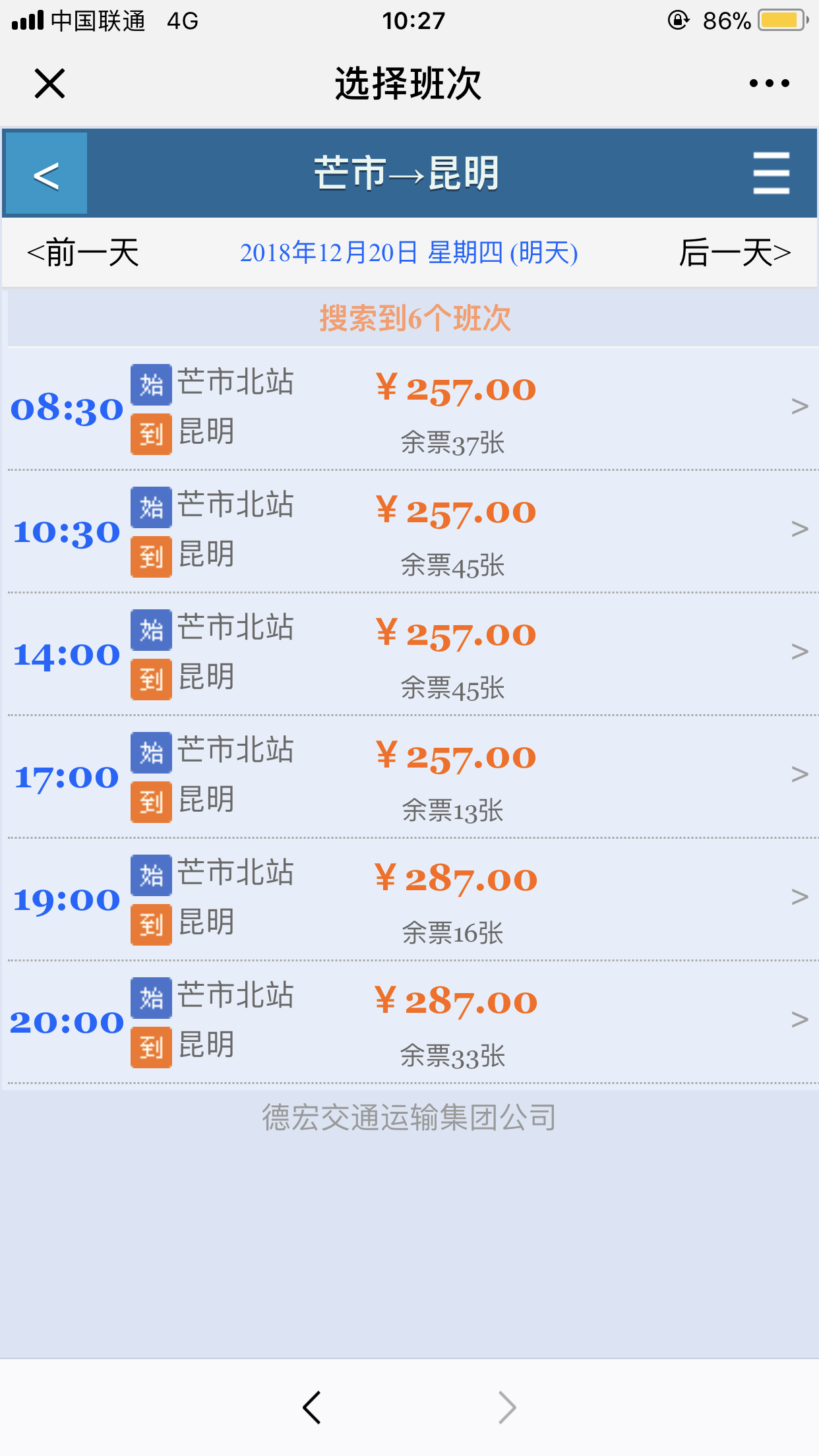Image resolution: width=819 pixels, height=1456 pixels.
Task: Pick the 19:00 departure priced ¥287.00
Action: (409, 899)
